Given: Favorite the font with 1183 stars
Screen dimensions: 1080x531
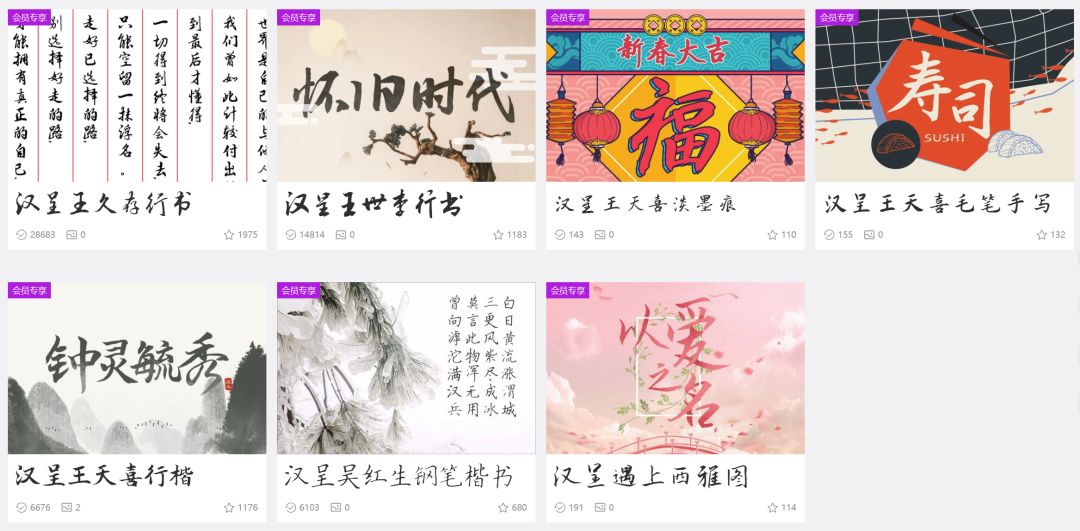Looking at the screenshot, I should (498, 235).
